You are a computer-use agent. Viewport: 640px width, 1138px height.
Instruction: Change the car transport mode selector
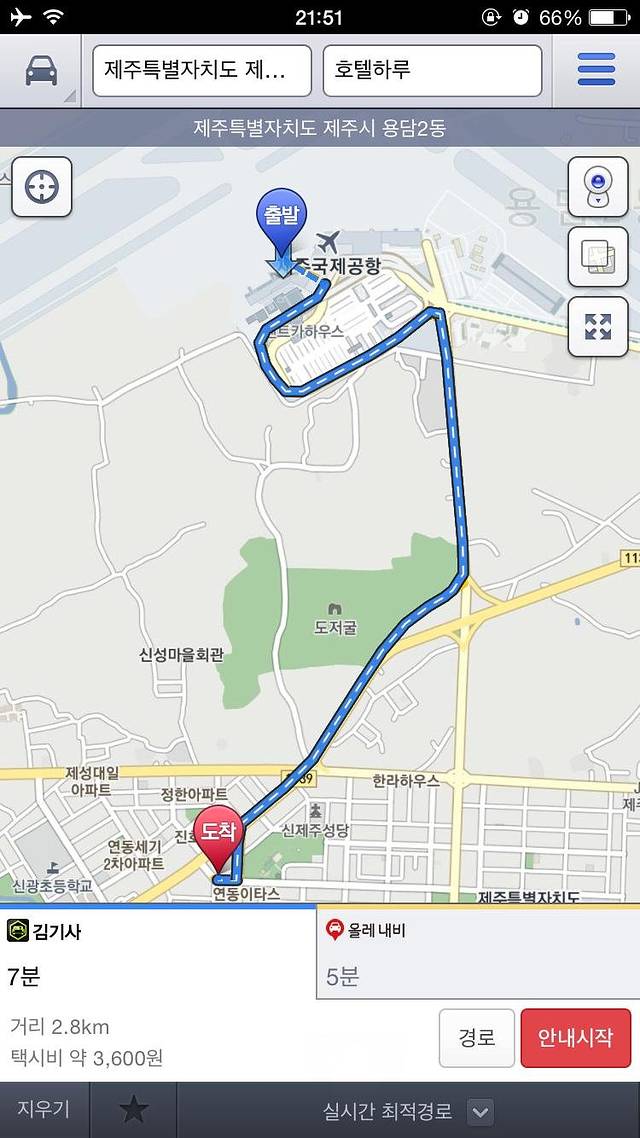point(40,71)
